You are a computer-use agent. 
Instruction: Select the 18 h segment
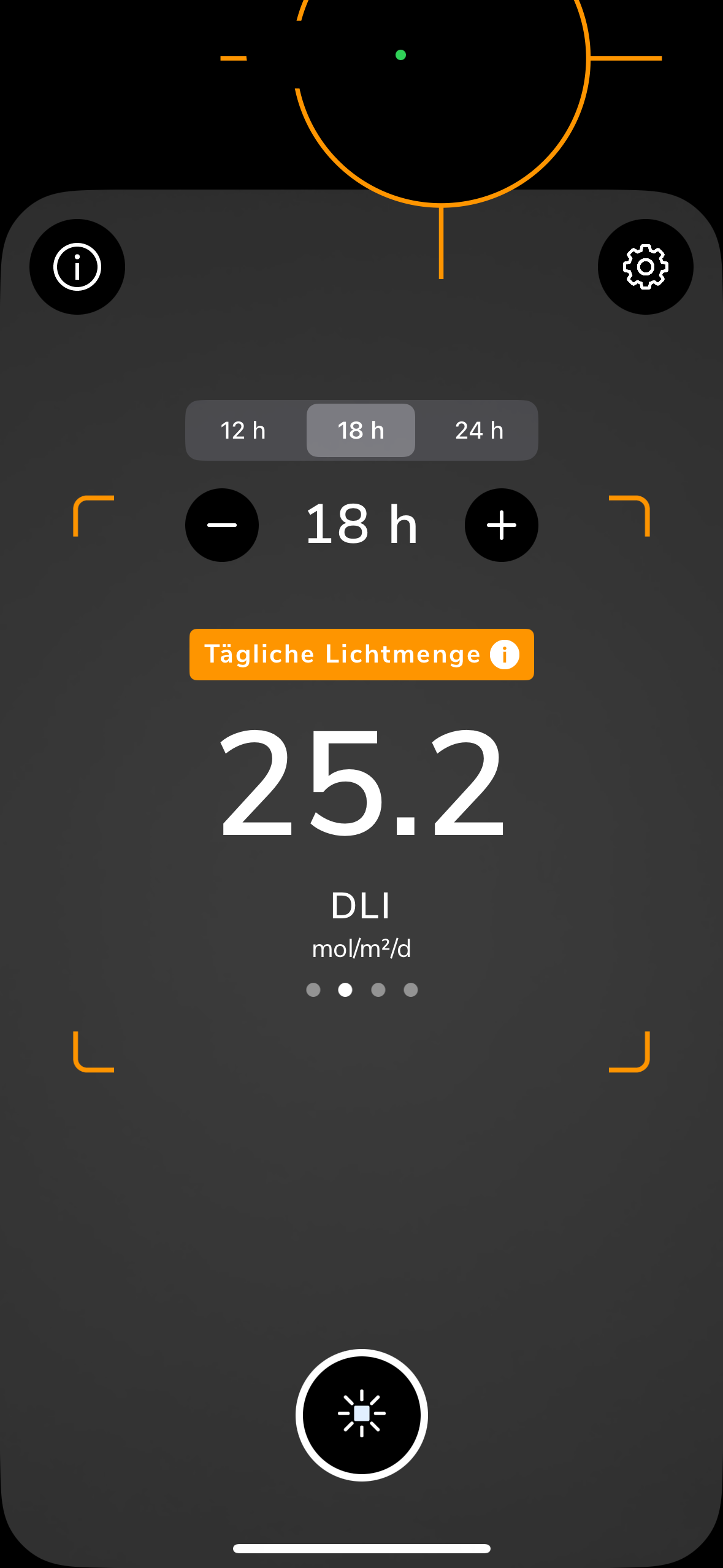point(361,431)
